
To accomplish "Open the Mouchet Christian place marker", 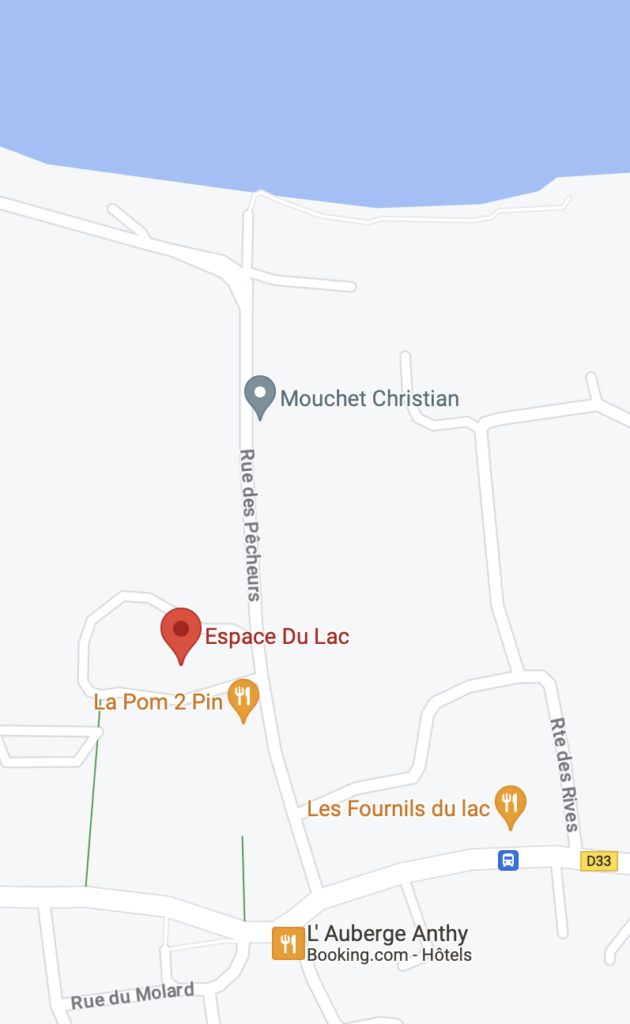I will [260, 397].
